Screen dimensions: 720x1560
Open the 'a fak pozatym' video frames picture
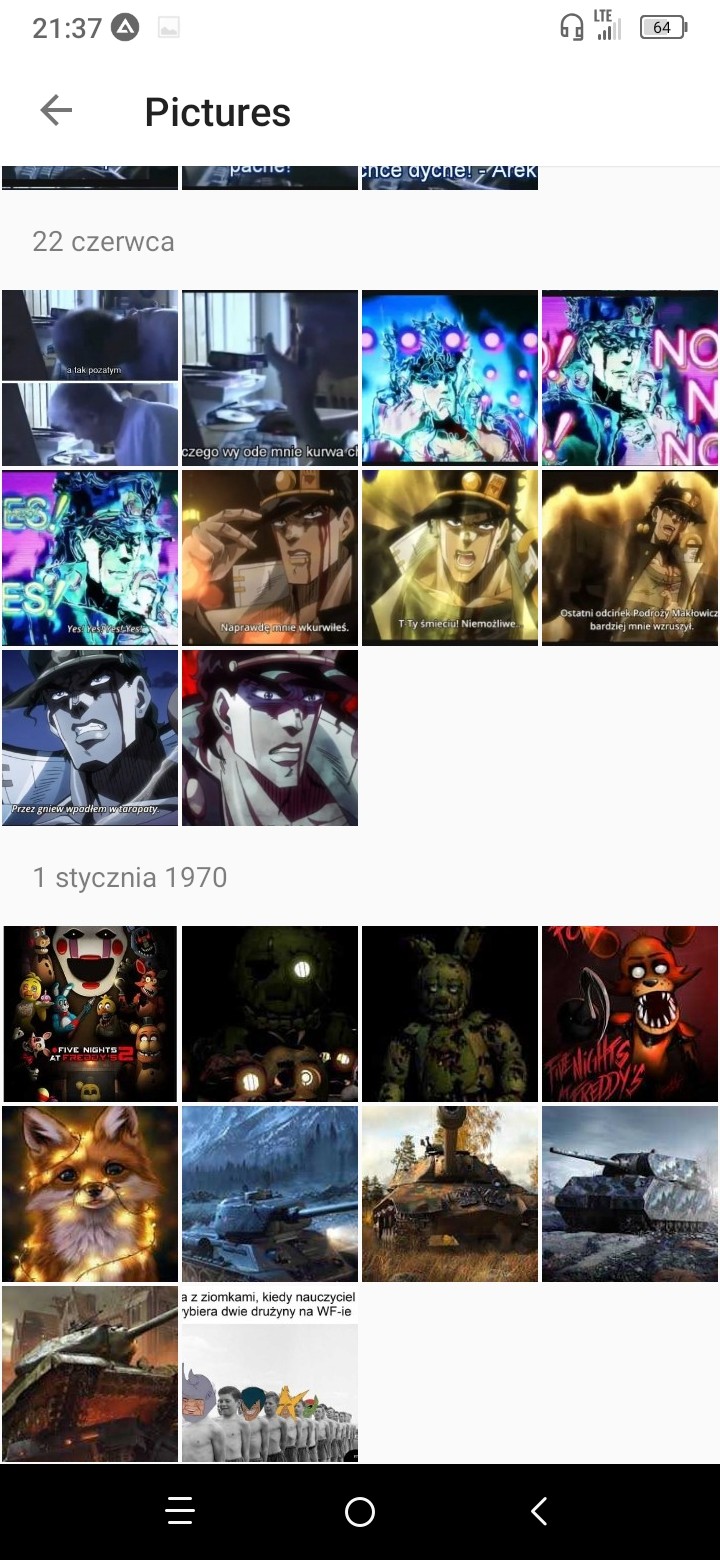click(90, 378)
